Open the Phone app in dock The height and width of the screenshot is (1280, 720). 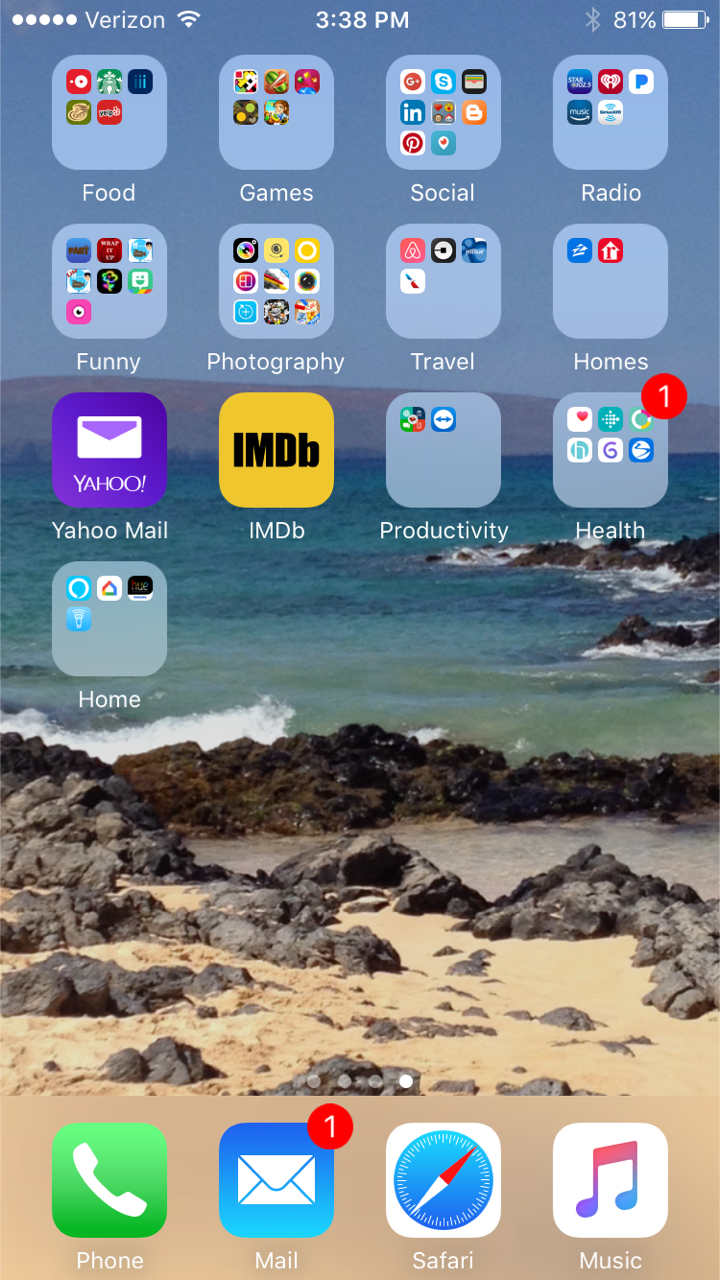point(109,1180)
